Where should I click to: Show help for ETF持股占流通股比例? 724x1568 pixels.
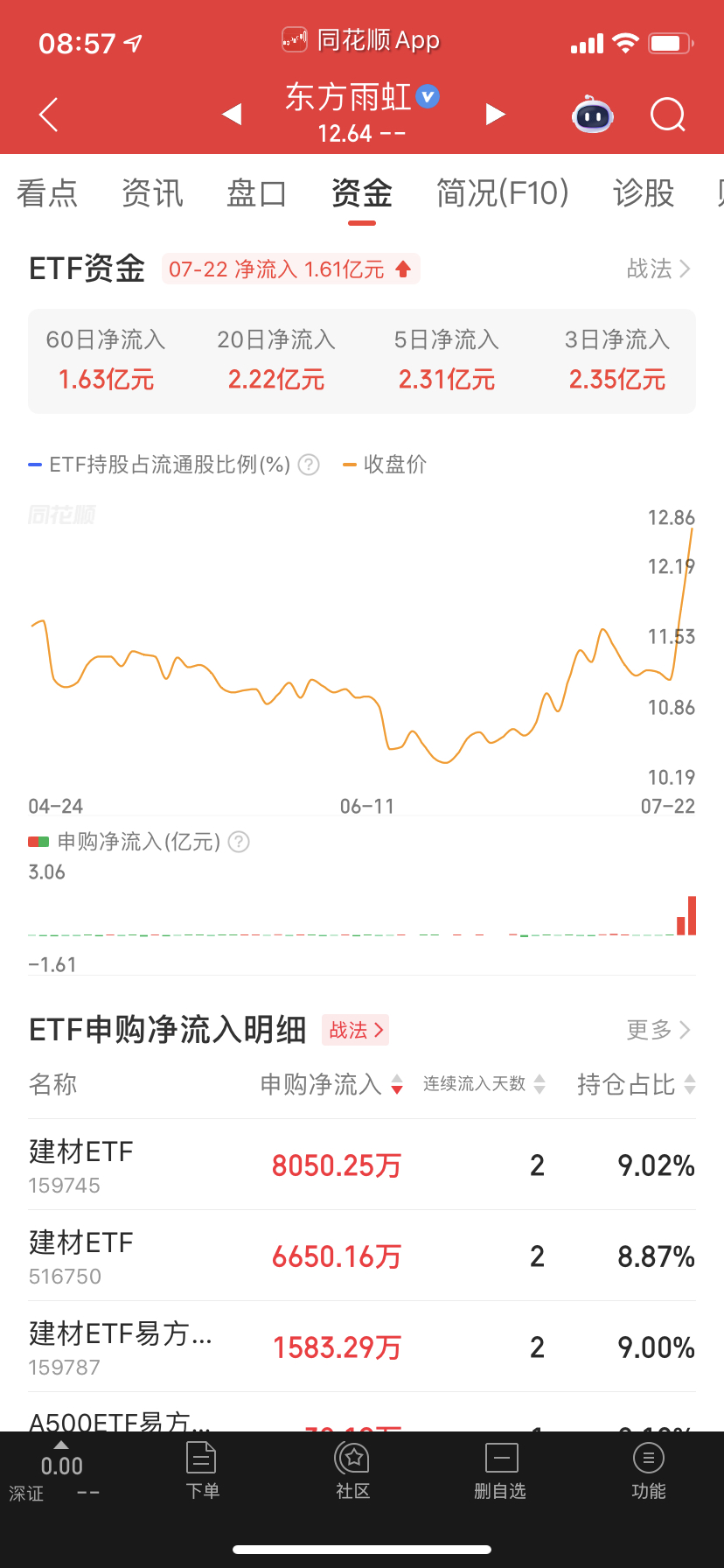(x=309, y=465)
